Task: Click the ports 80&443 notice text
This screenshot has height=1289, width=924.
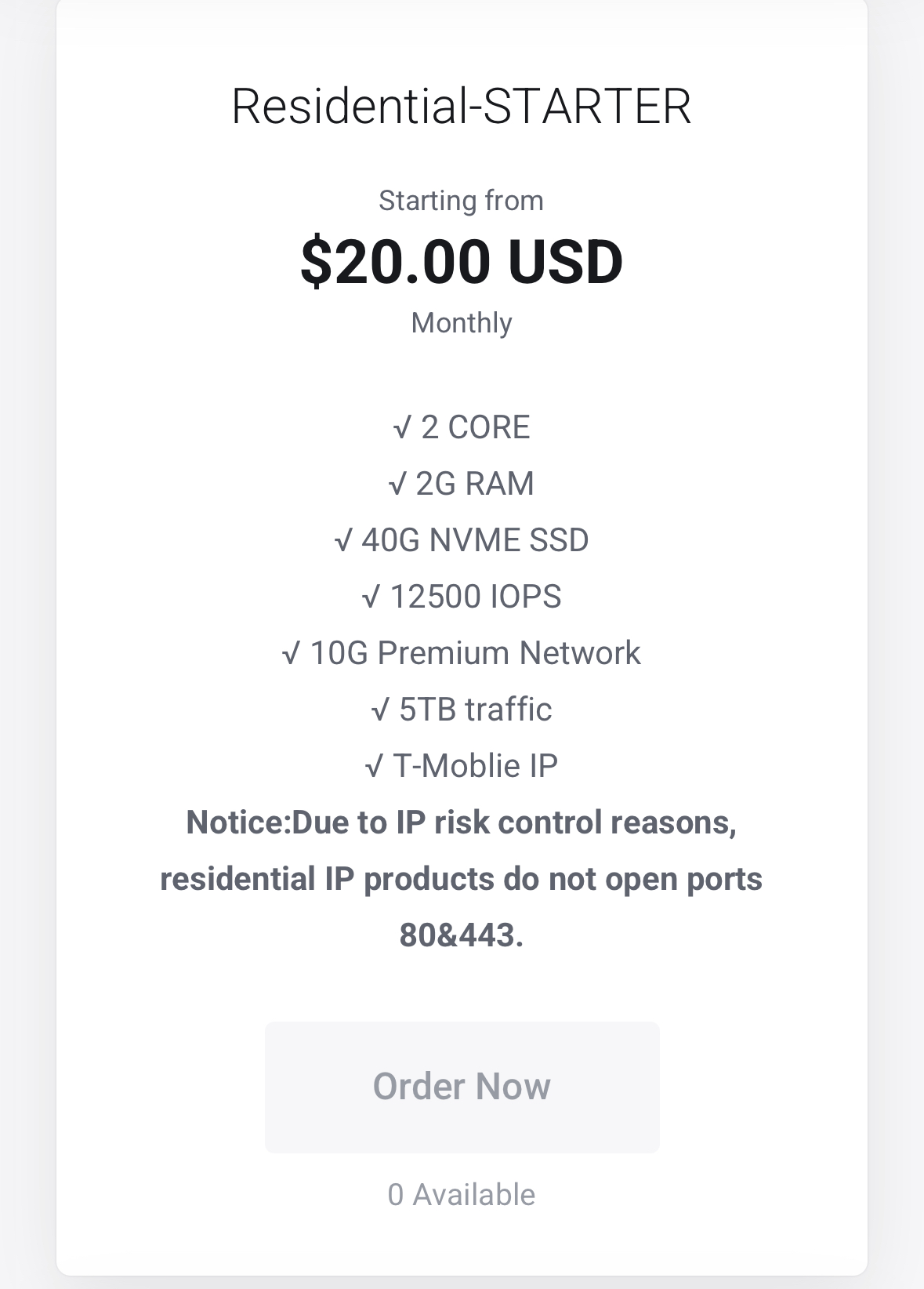Action: [x=462, y=878]
